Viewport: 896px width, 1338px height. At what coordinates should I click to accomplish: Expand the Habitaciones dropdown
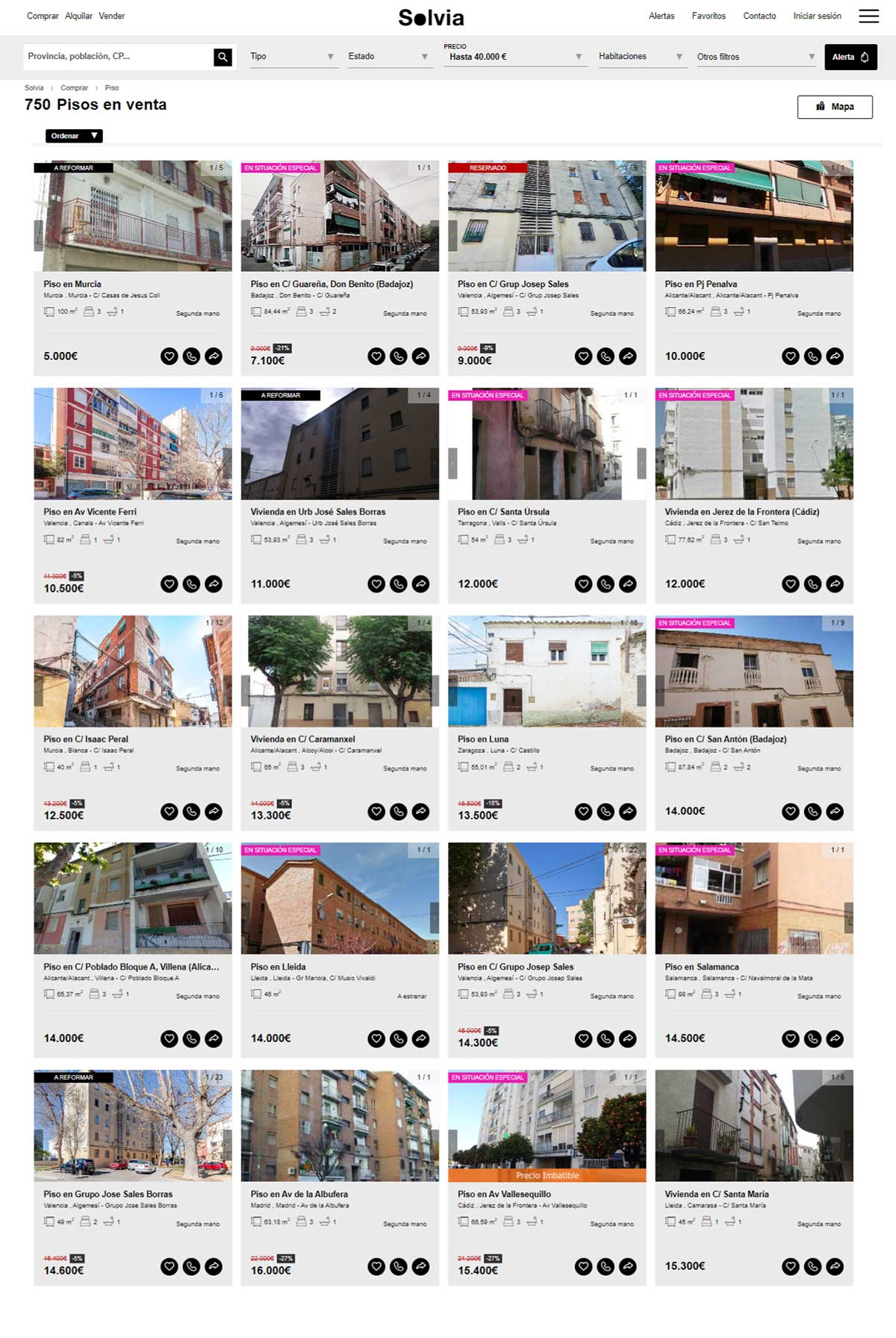(x=641, y=57)
